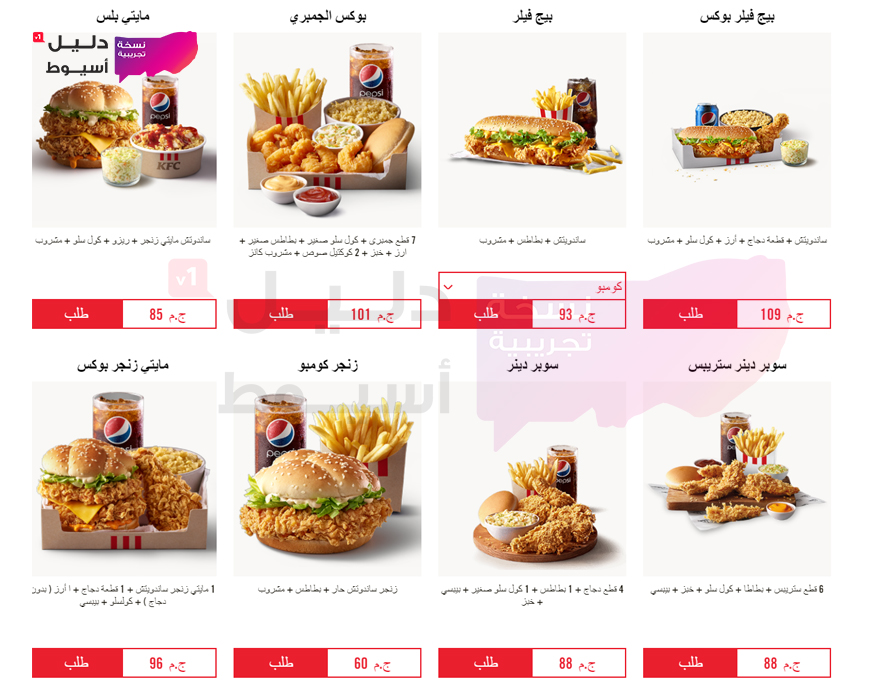This screenshot has width=893, height=695.
Task: Order the مايتي بلس meal for 85
Action: (x=77, y=314)
